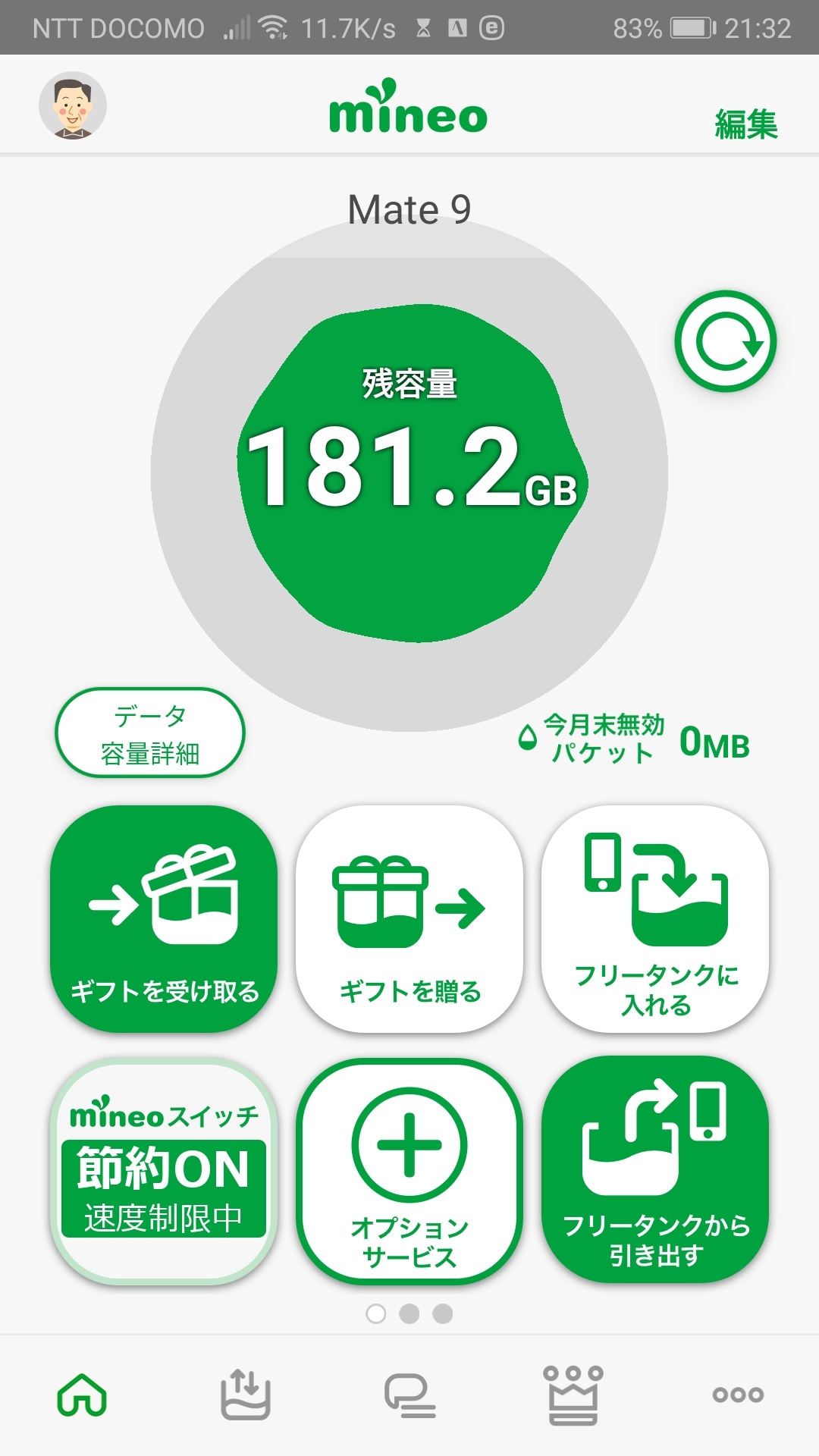Tap the 編集 edit button
The image size is (819, 1456).
tap(746, 124)
